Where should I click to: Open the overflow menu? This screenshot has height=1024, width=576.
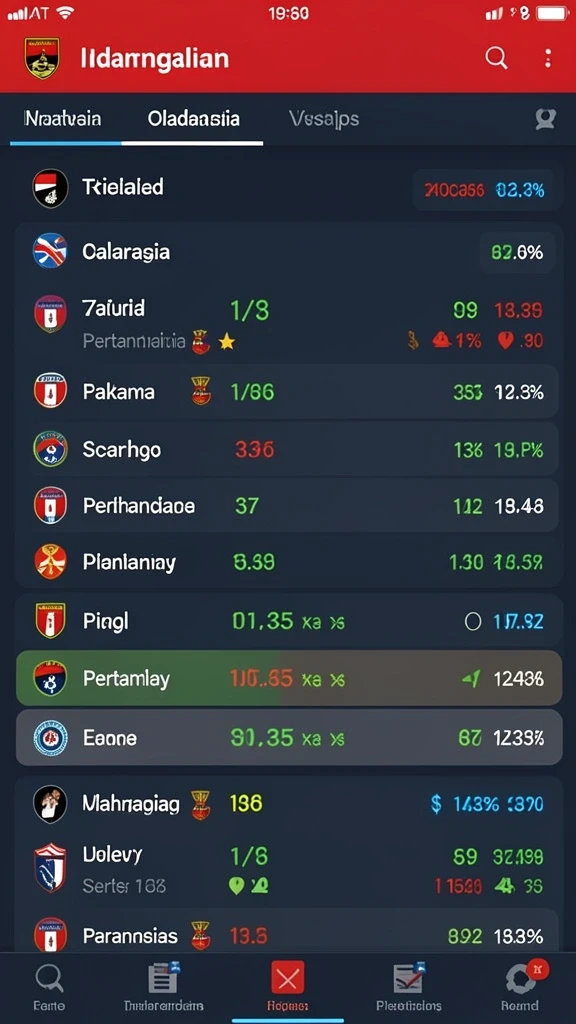click(x=548, y=58)
